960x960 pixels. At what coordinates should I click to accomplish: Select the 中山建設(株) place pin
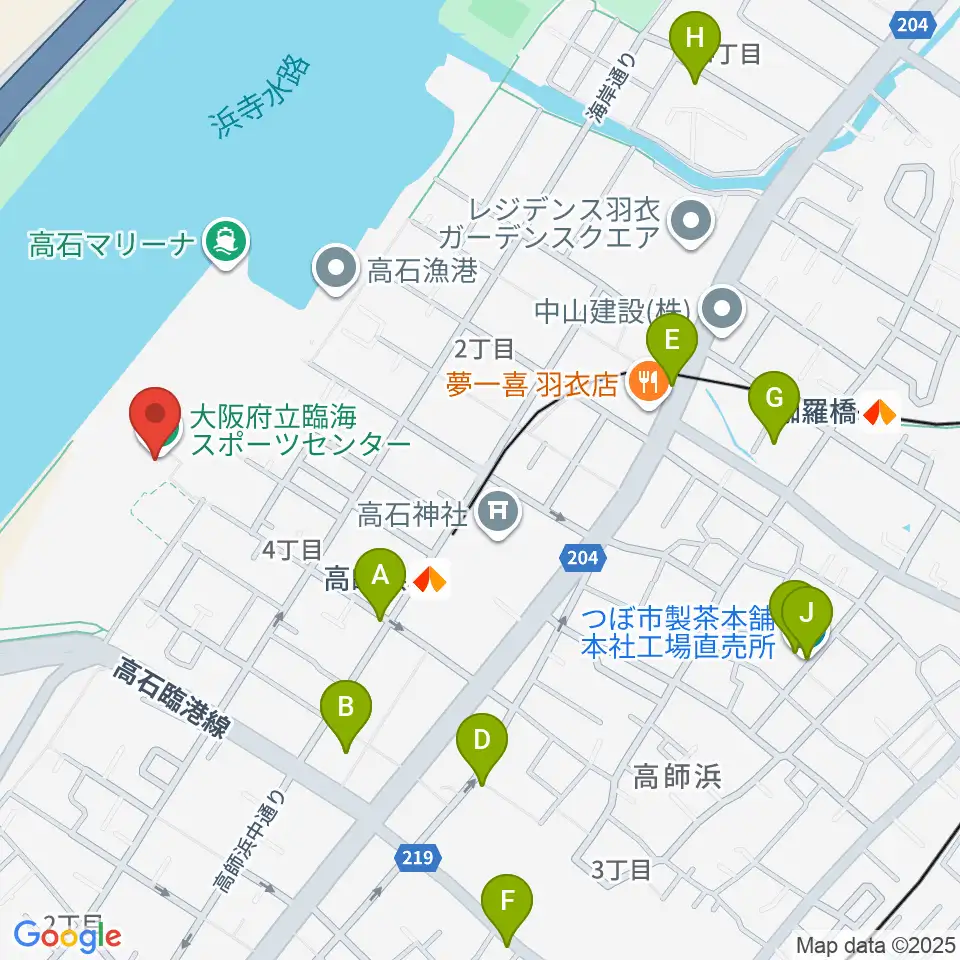tap(722, 310)
